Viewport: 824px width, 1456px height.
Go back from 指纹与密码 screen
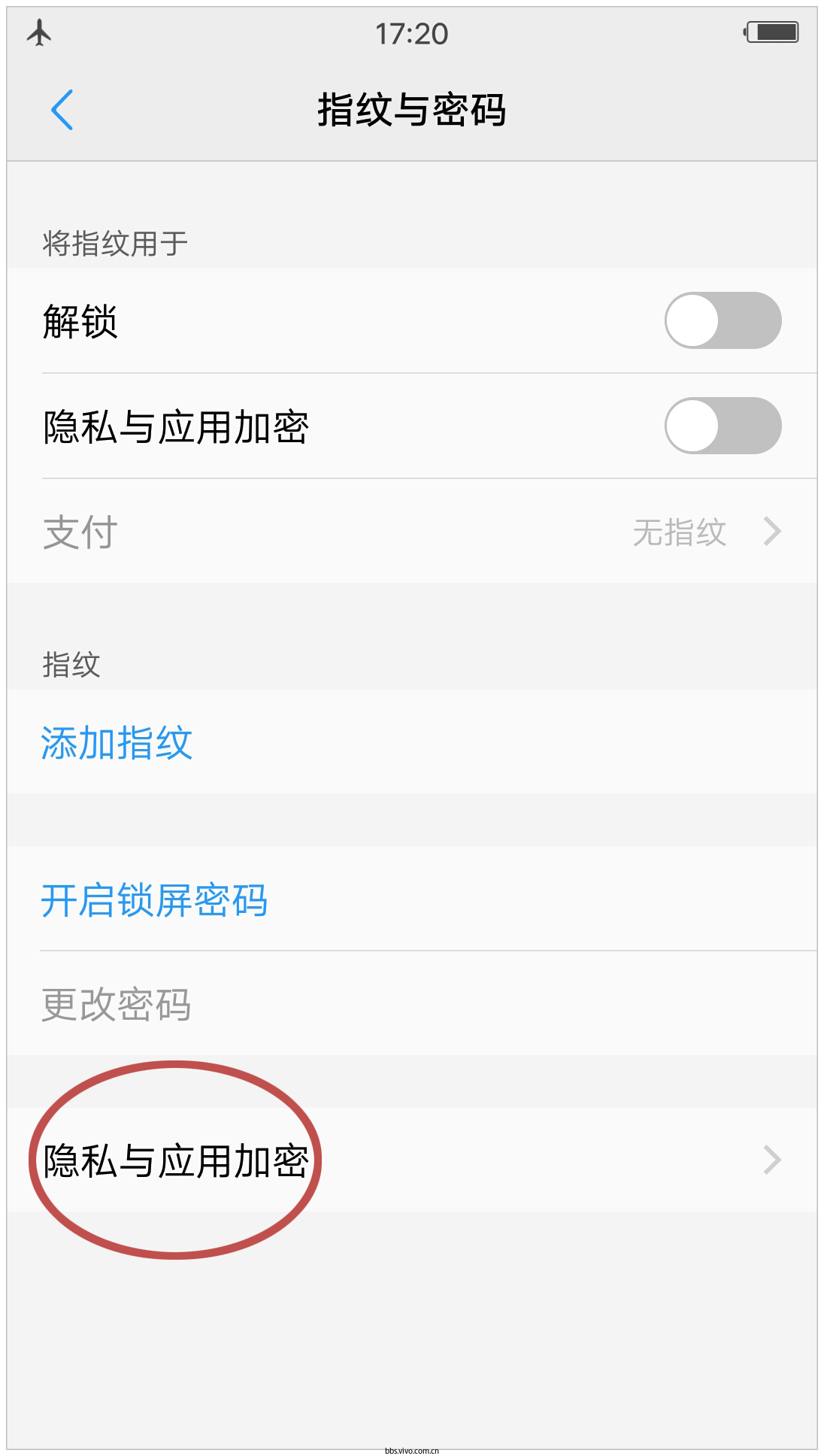62,110
